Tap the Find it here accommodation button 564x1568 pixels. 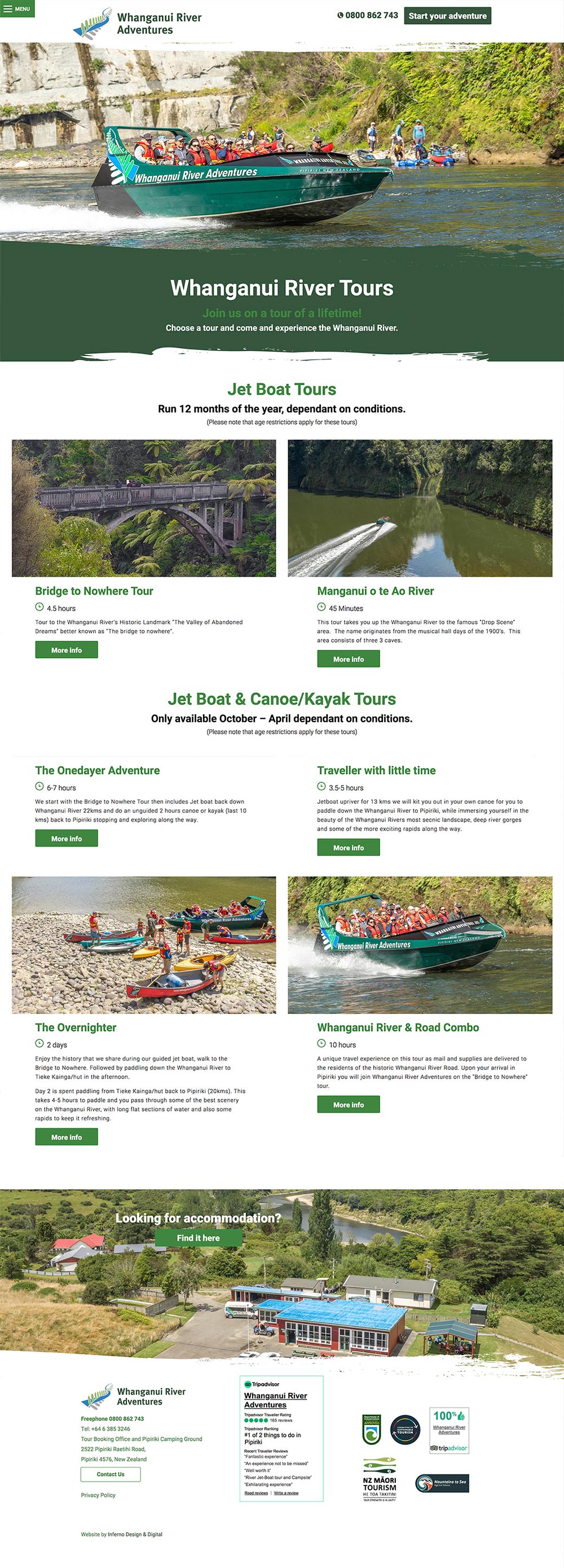pos(199,1238)
